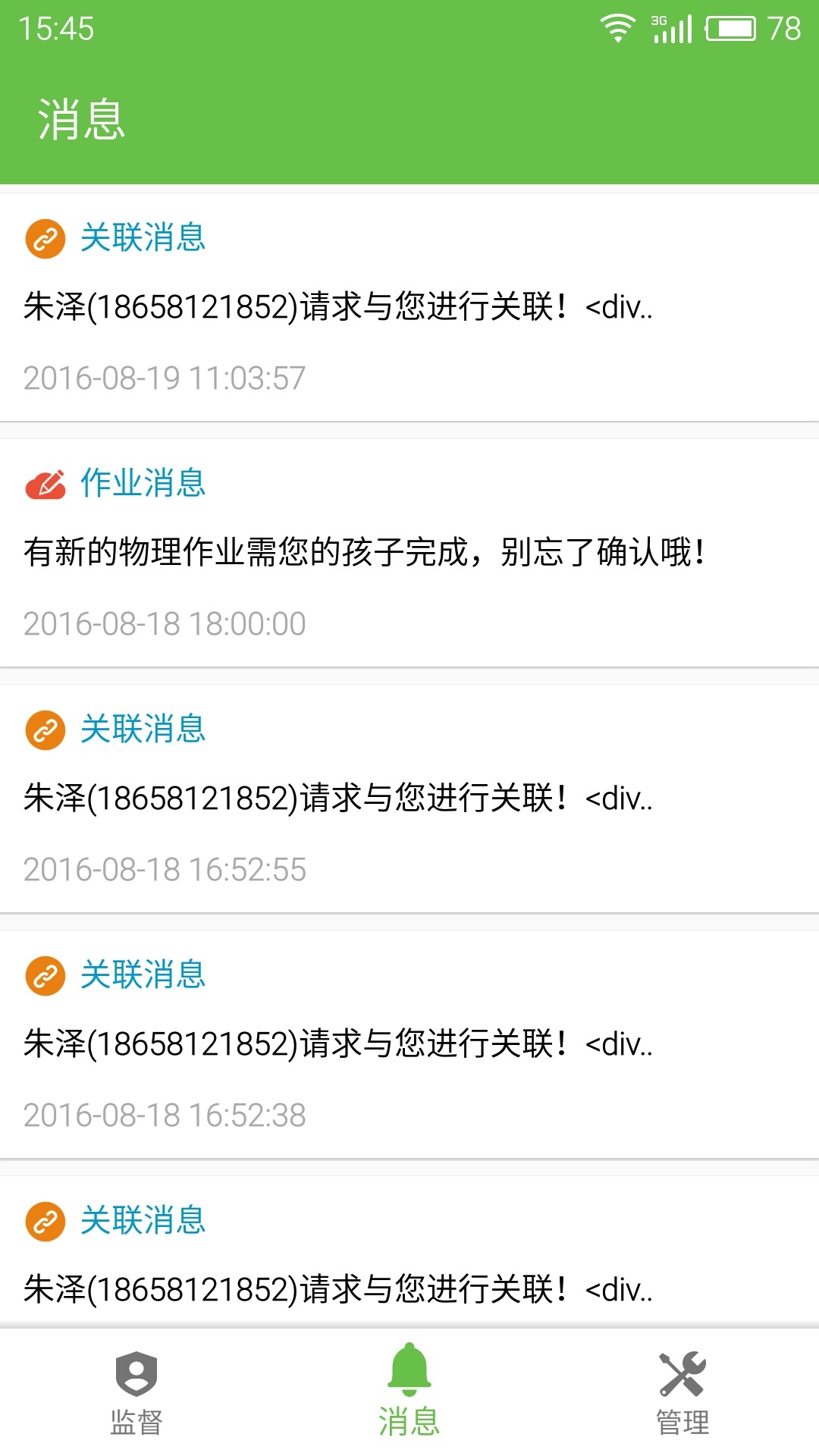This screenshot has width=819, height=1456.
Task: Open the 关联消息 dated 2016-08-18 16:52:55
Action: point(409,799)
